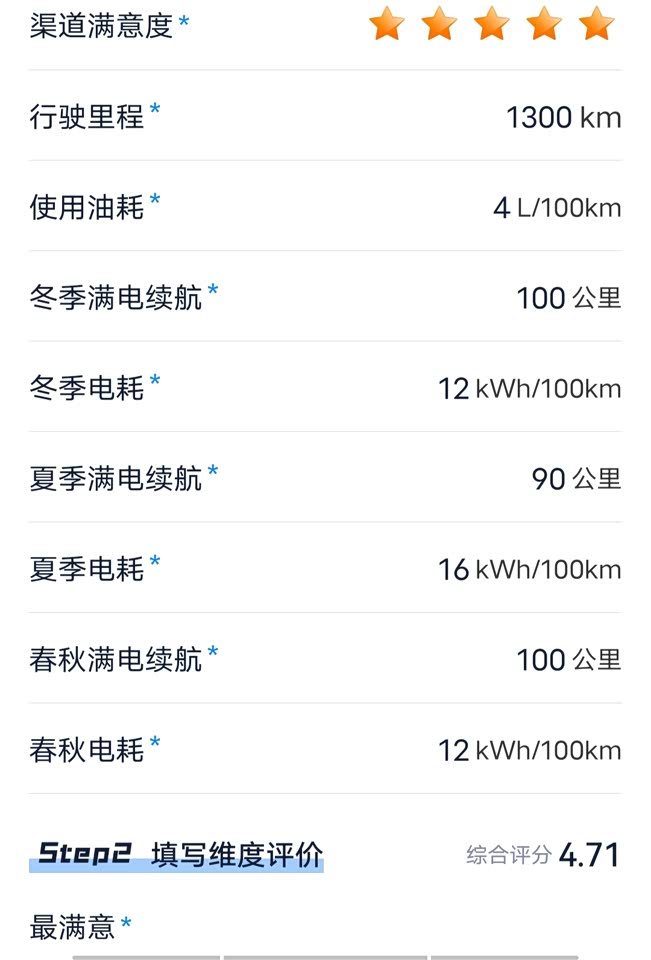Rate 渠道满意度 three stars
Screen dimensions: 651x960
[491, 24]
